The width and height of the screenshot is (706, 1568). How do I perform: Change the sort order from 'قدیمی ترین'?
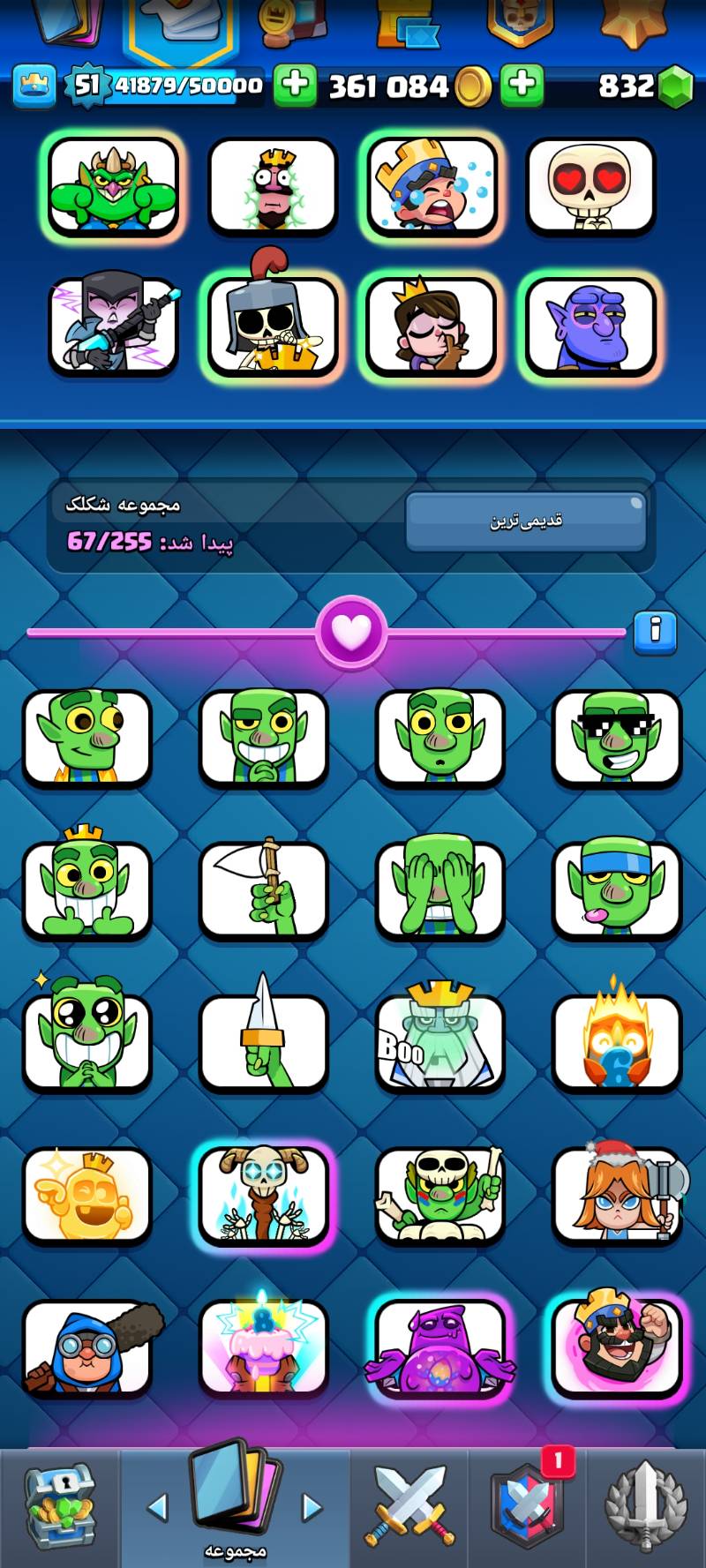coord(526,521)
